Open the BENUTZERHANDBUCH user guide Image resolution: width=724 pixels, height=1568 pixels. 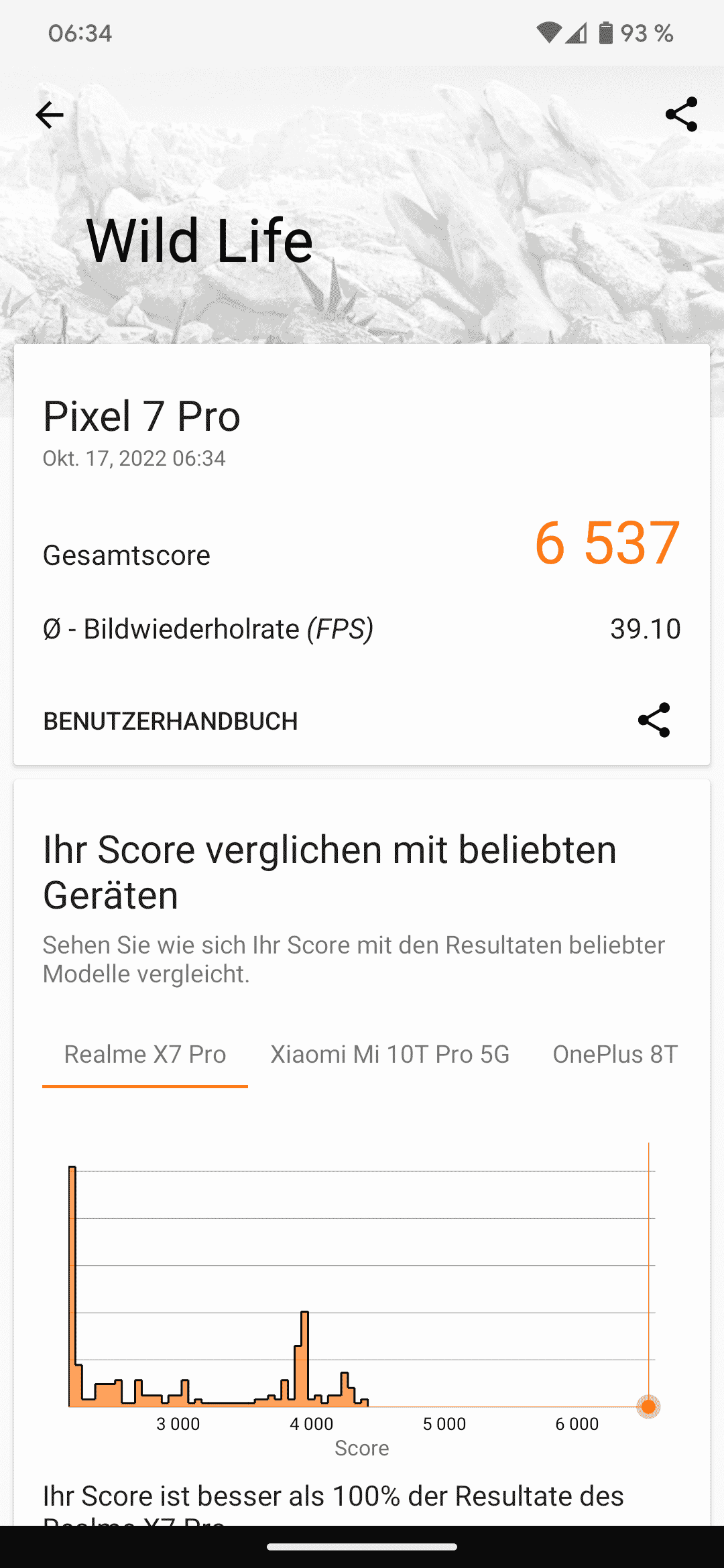click(x=170, y=721)
